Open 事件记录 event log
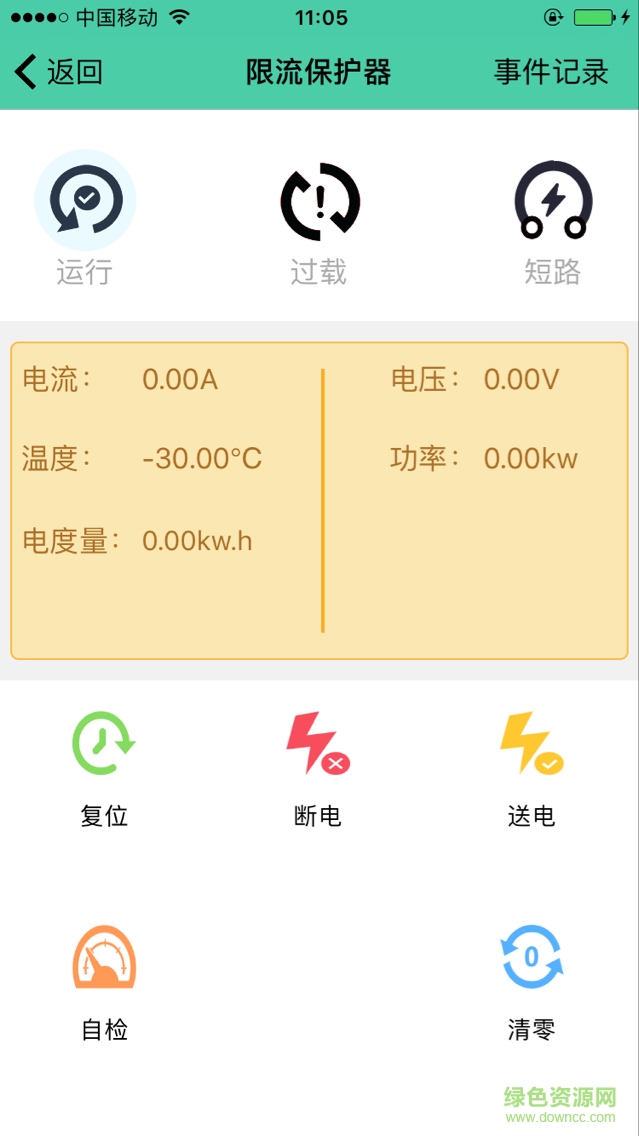 pyautogui.click(x=551, y=72)
